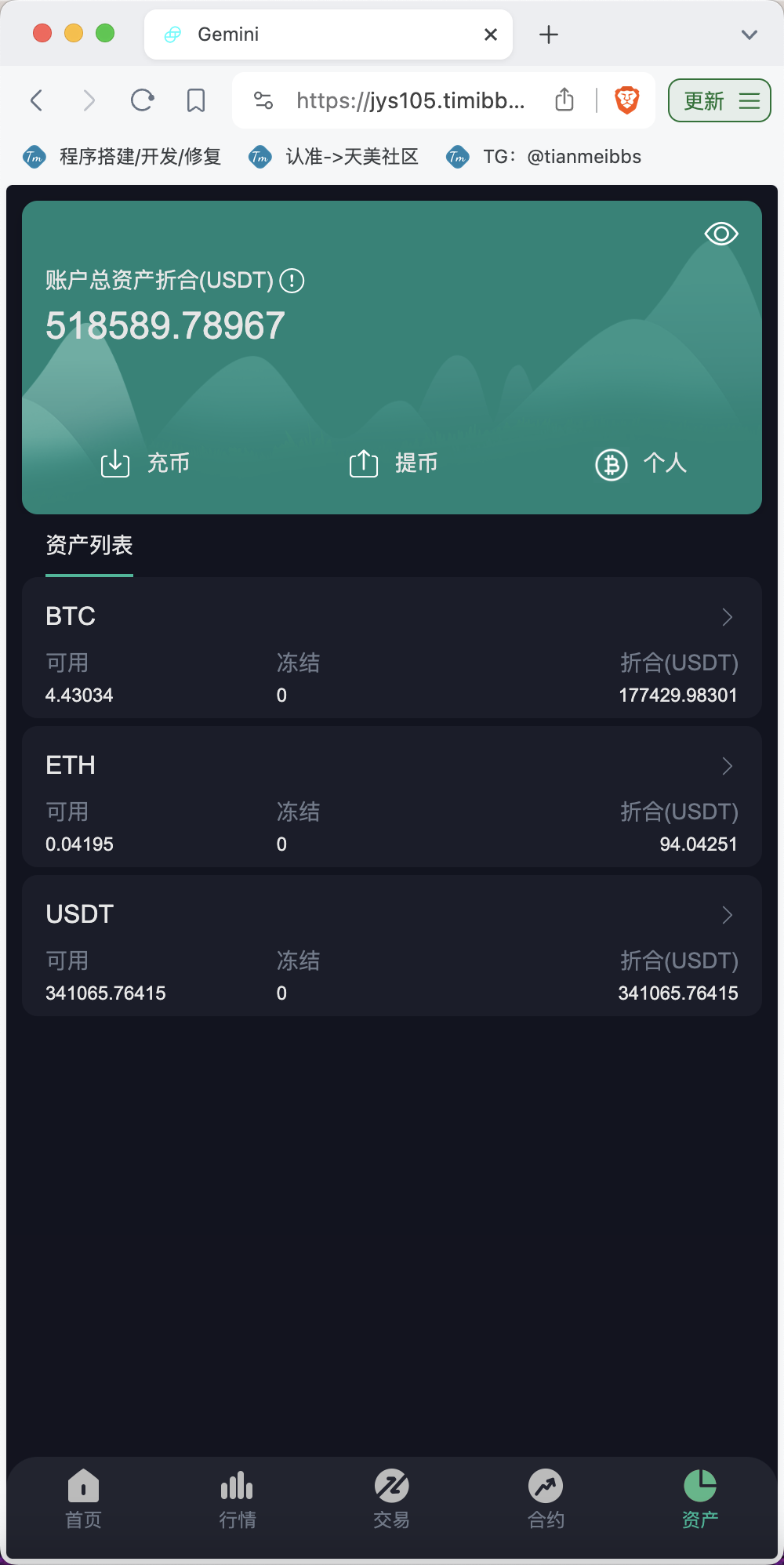Open 提币 withdraw
The height and width of the screenshot is (1565, 784).
[x=393, y=463]
